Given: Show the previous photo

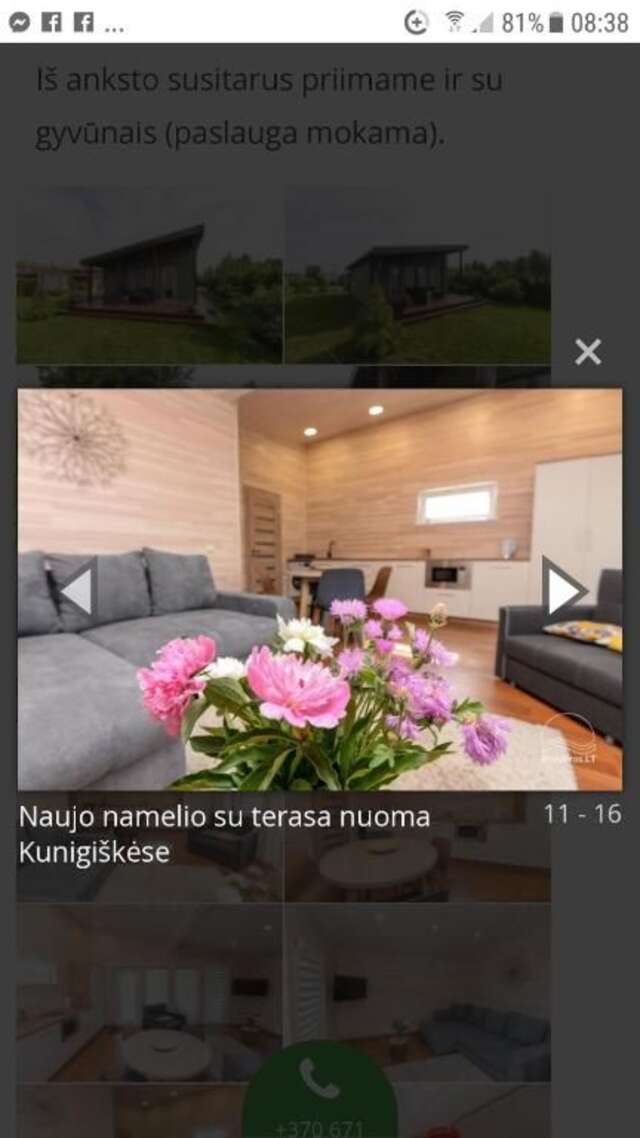Looking at the screenshot, I should point(77,591).
